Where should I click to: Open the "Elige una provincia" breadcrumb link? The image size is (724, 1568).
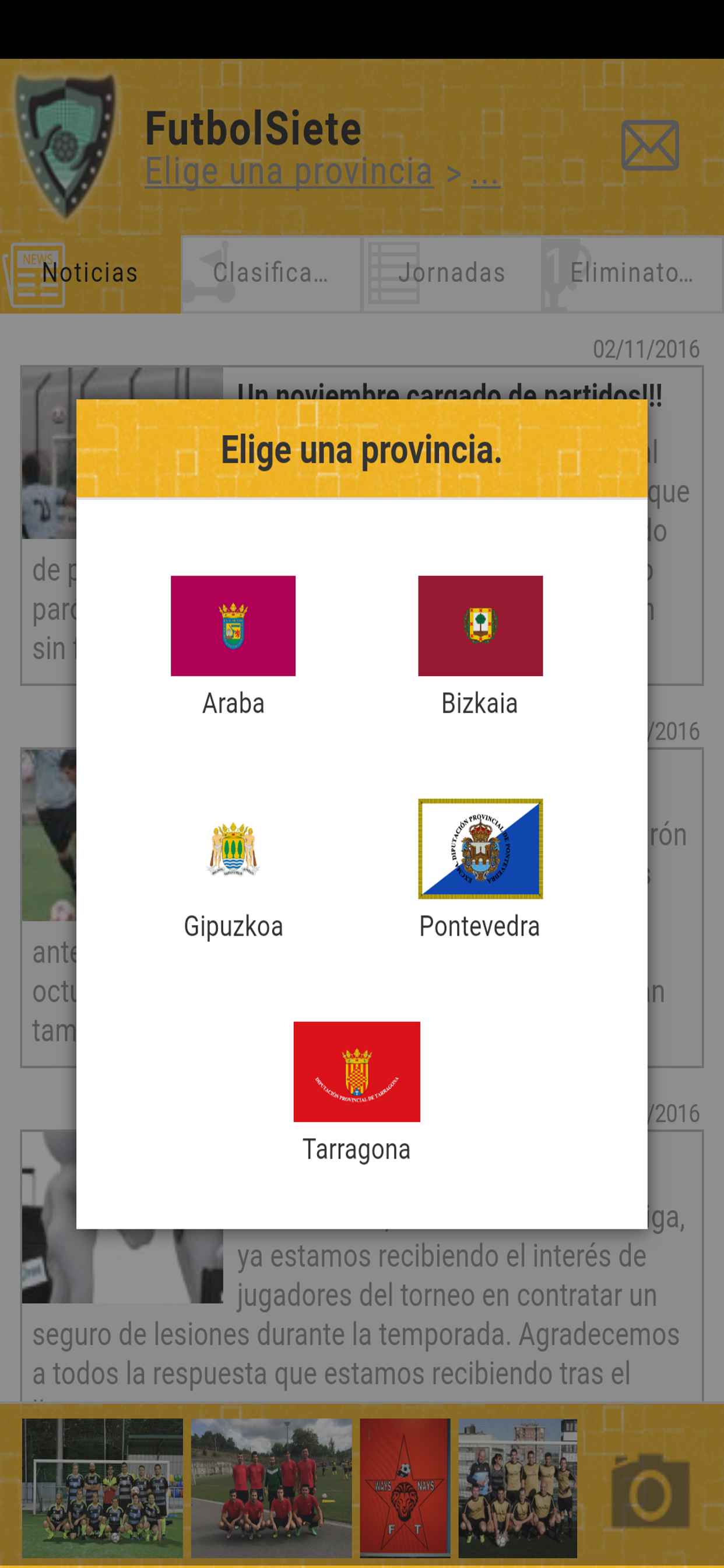coord(288,173)
